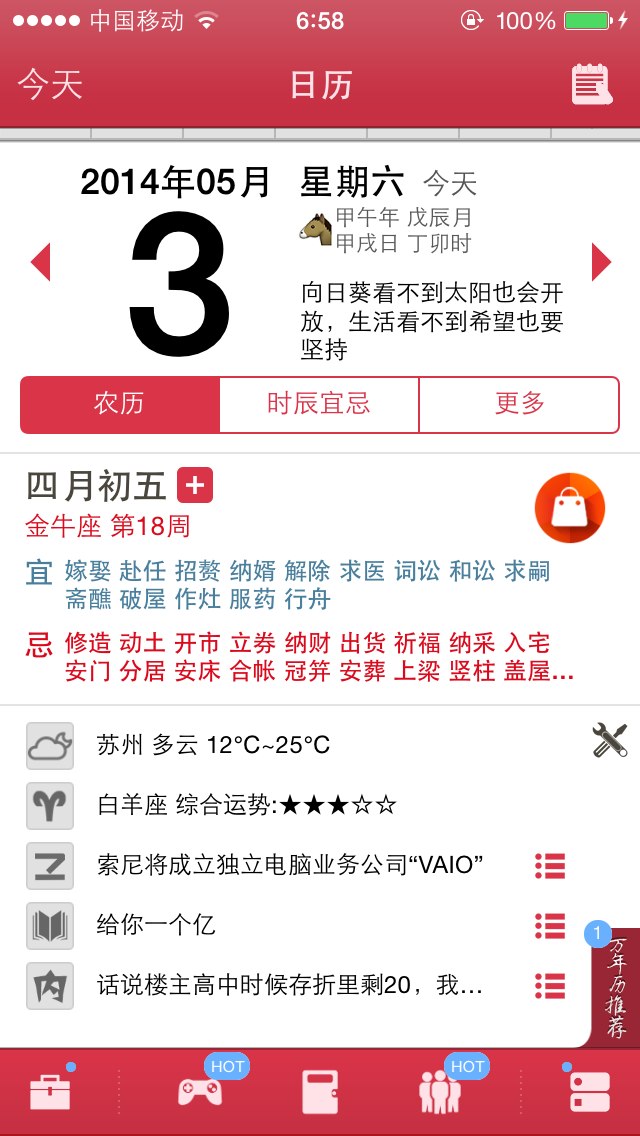Open the toolbox tab in bottom bar
This screenshot has height=1136, width=640.
[50, 1092]
